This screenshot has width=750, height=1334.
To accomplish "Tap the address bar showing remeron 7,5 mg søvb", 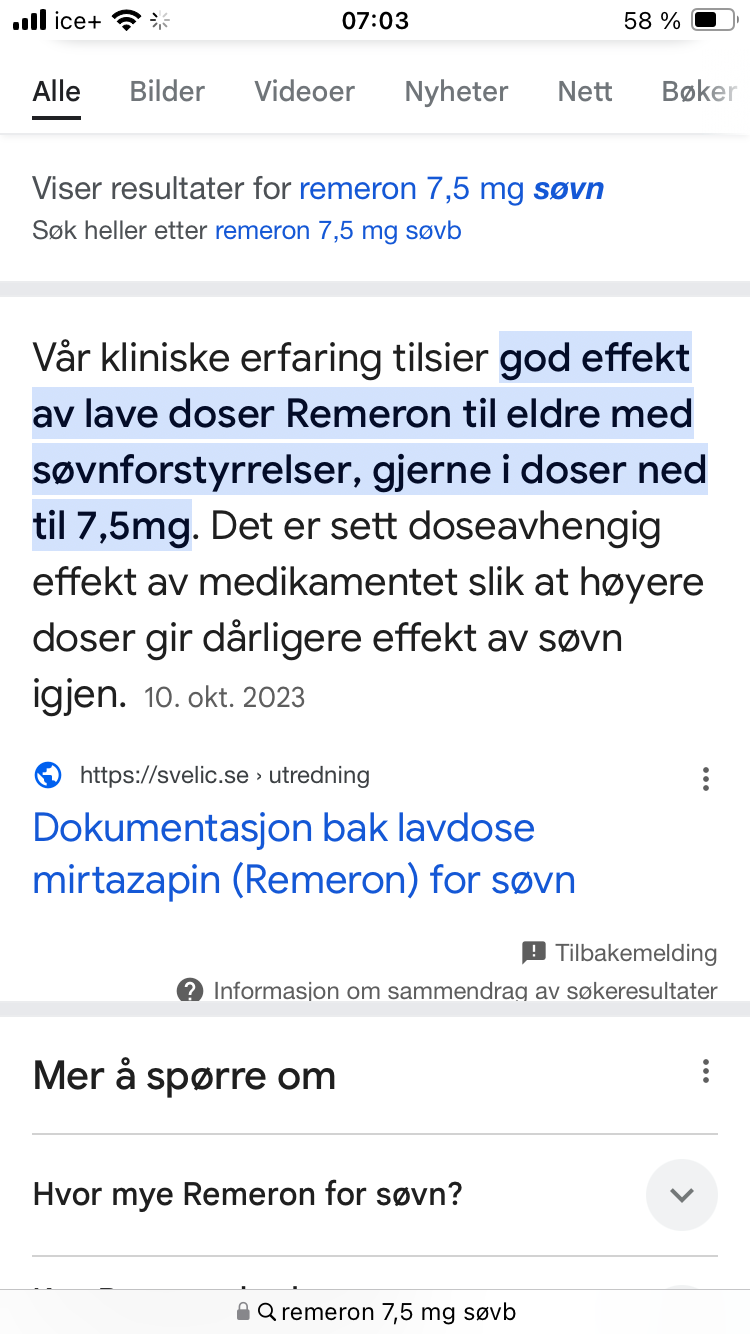I will (375, 1312).
